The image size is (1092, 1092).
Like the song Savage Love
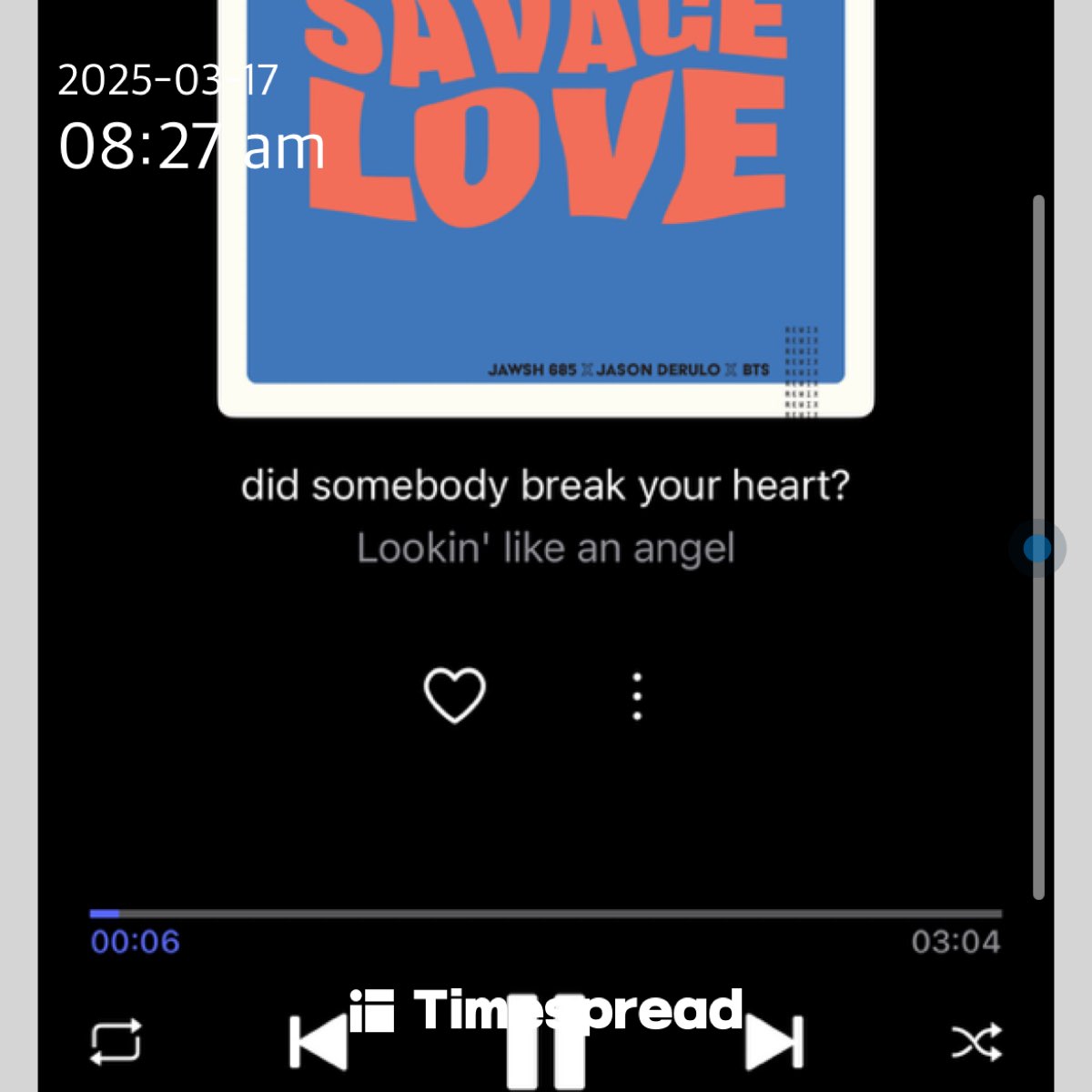pyautogui.click(x=454, y=696)
